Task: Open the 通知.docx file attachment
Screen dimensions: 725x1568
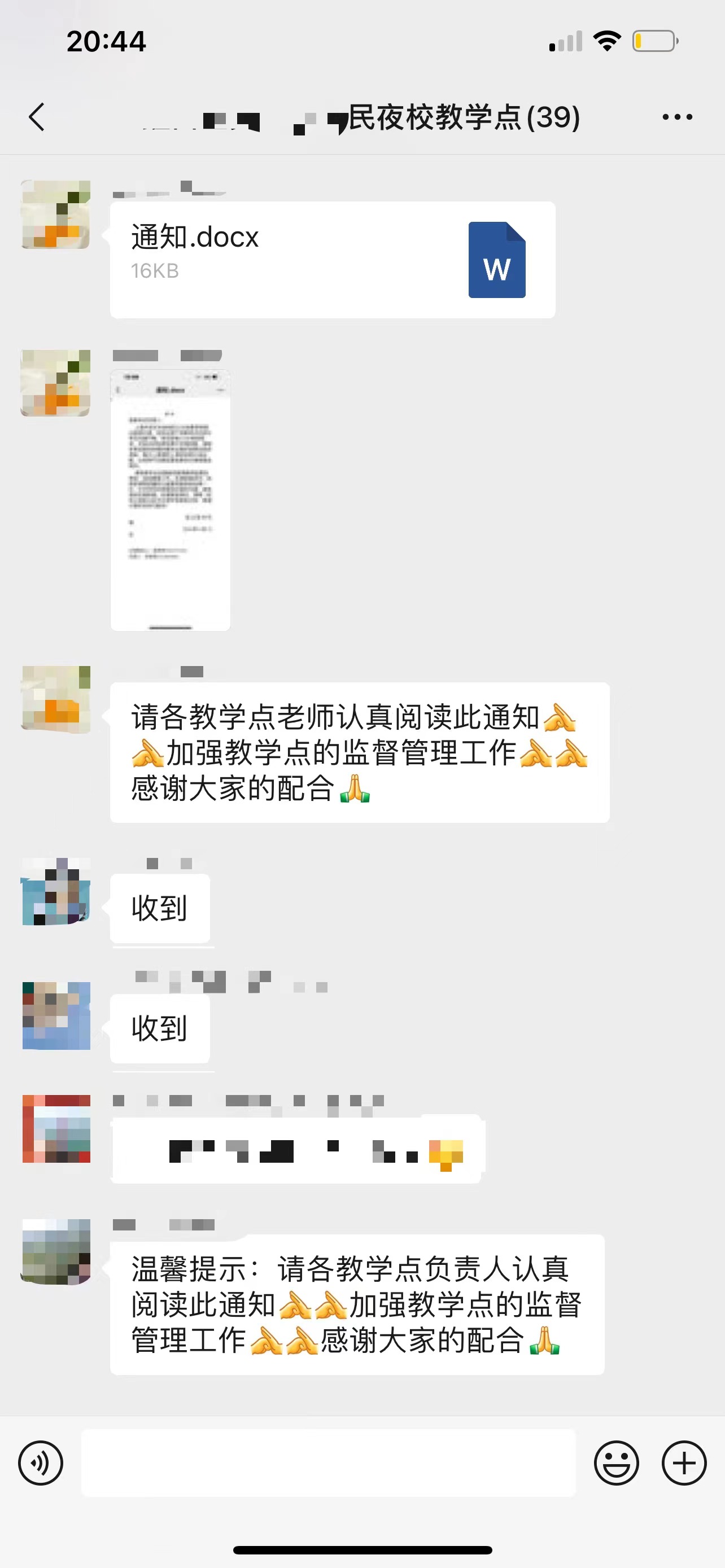Action: [333, 260]
